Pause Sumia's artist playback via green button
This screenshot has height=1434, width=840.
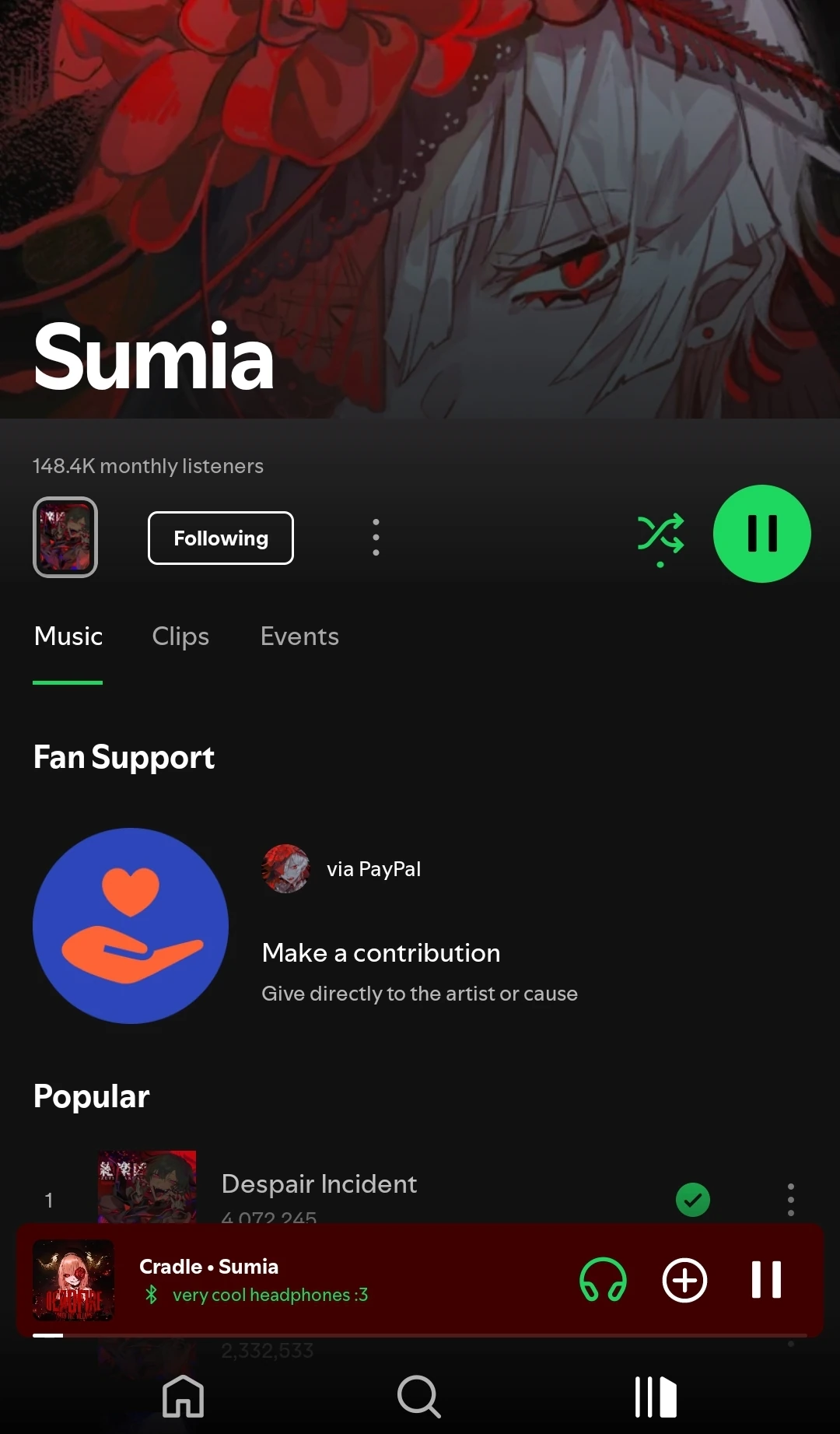[761, 534]
